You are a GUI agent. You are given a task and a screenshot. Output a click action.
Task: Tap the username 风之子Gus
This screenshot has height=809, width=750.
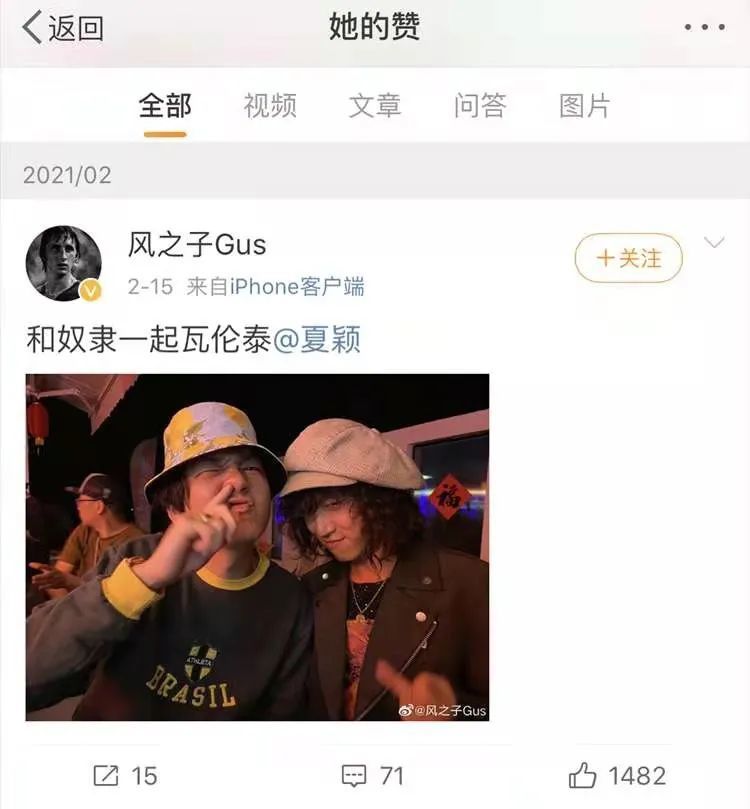[197, 245]
